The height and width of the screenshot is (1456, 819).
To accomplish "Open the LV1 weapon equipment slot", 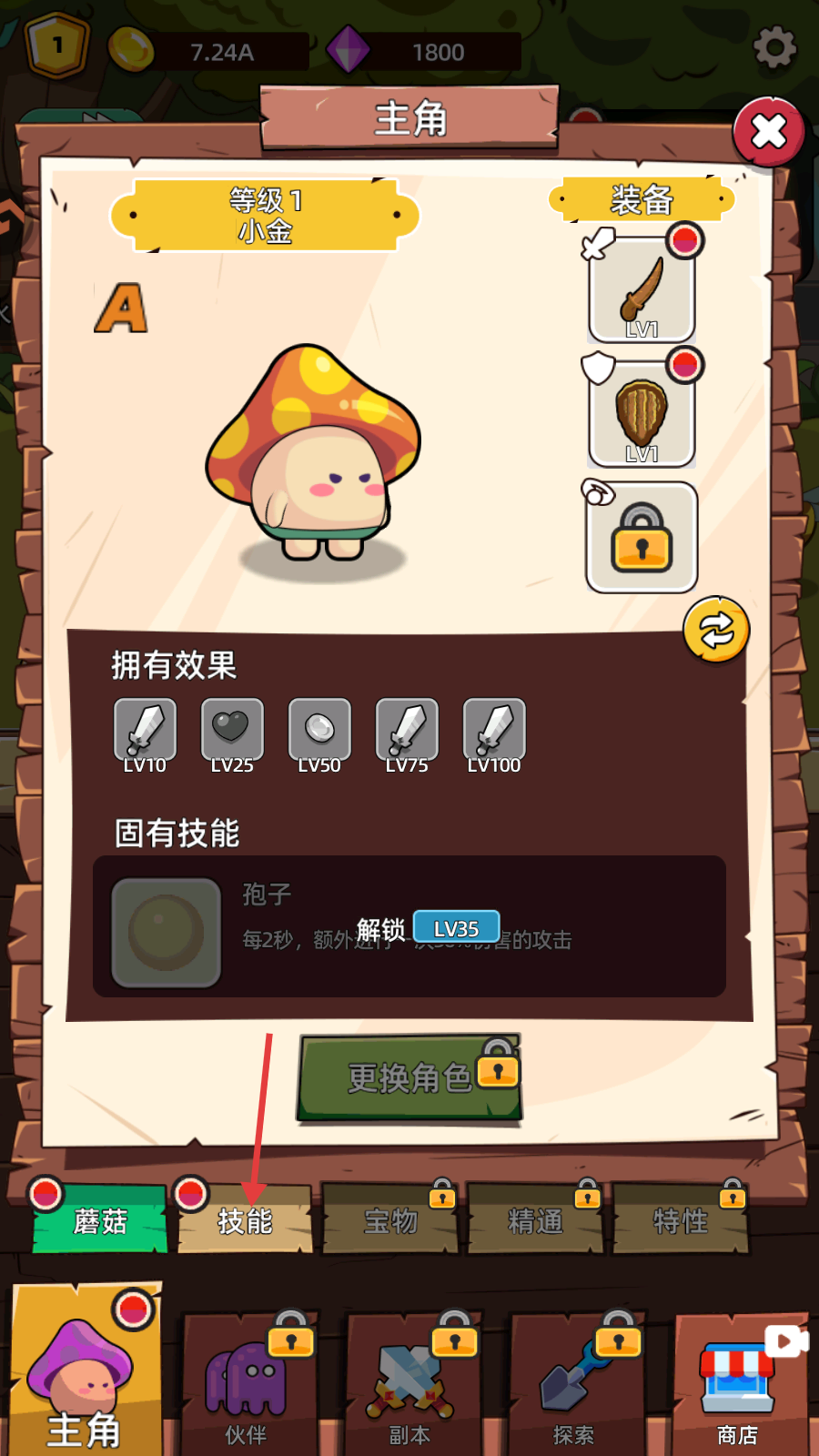I will [642, 289].
